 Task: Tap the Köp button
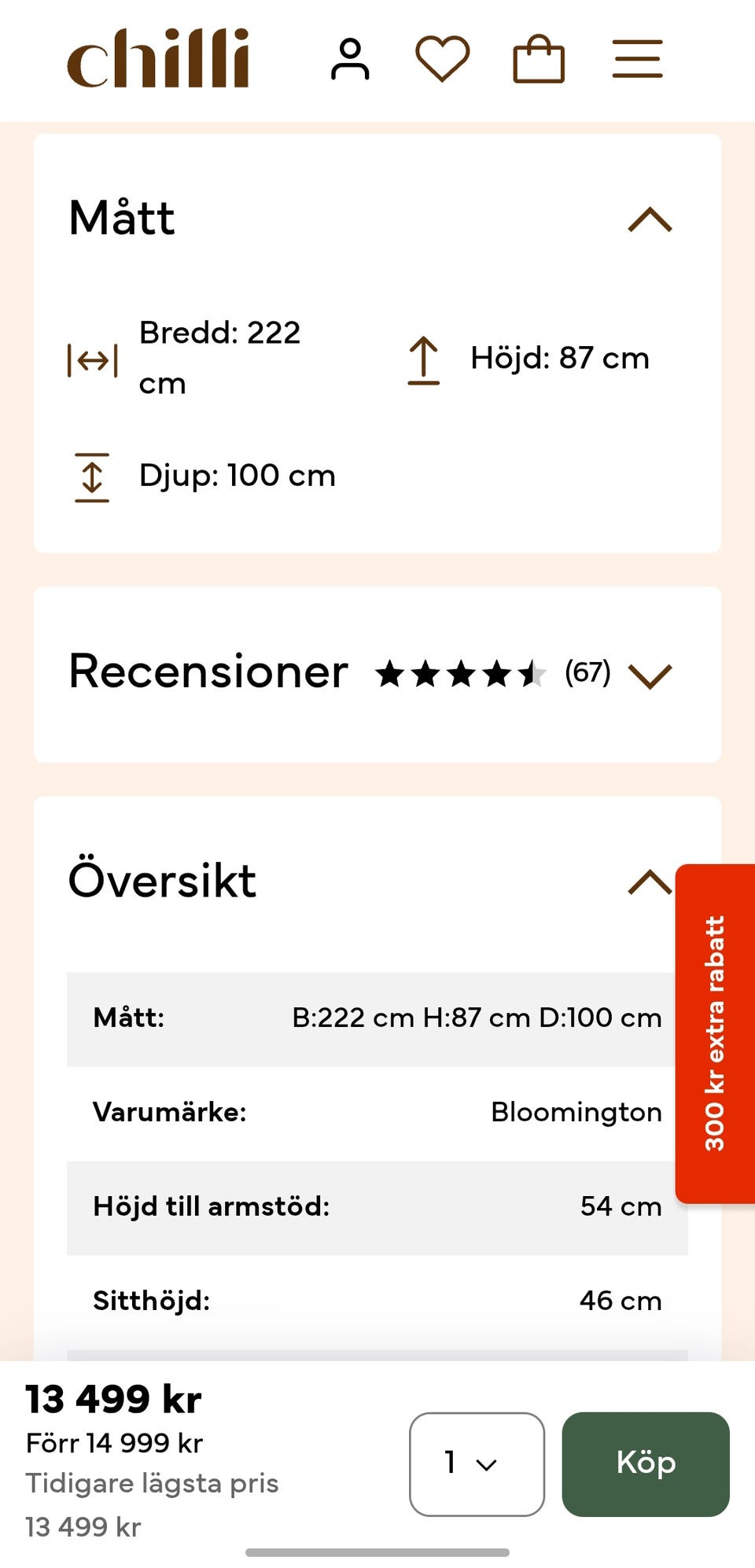(x=646, y=1464)
